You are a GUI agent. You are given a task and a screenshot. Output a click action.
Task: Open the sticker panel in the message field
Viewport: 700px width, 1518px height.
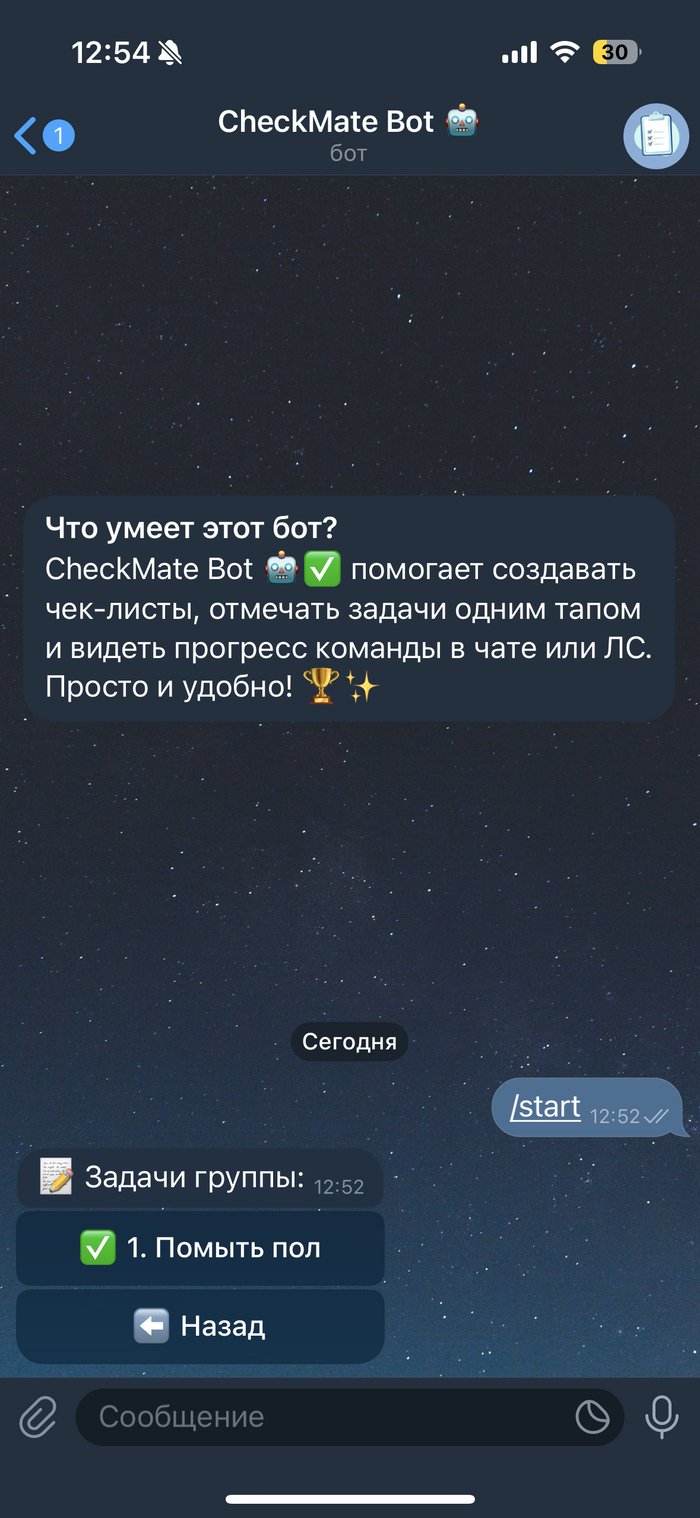click(592, 1417)
